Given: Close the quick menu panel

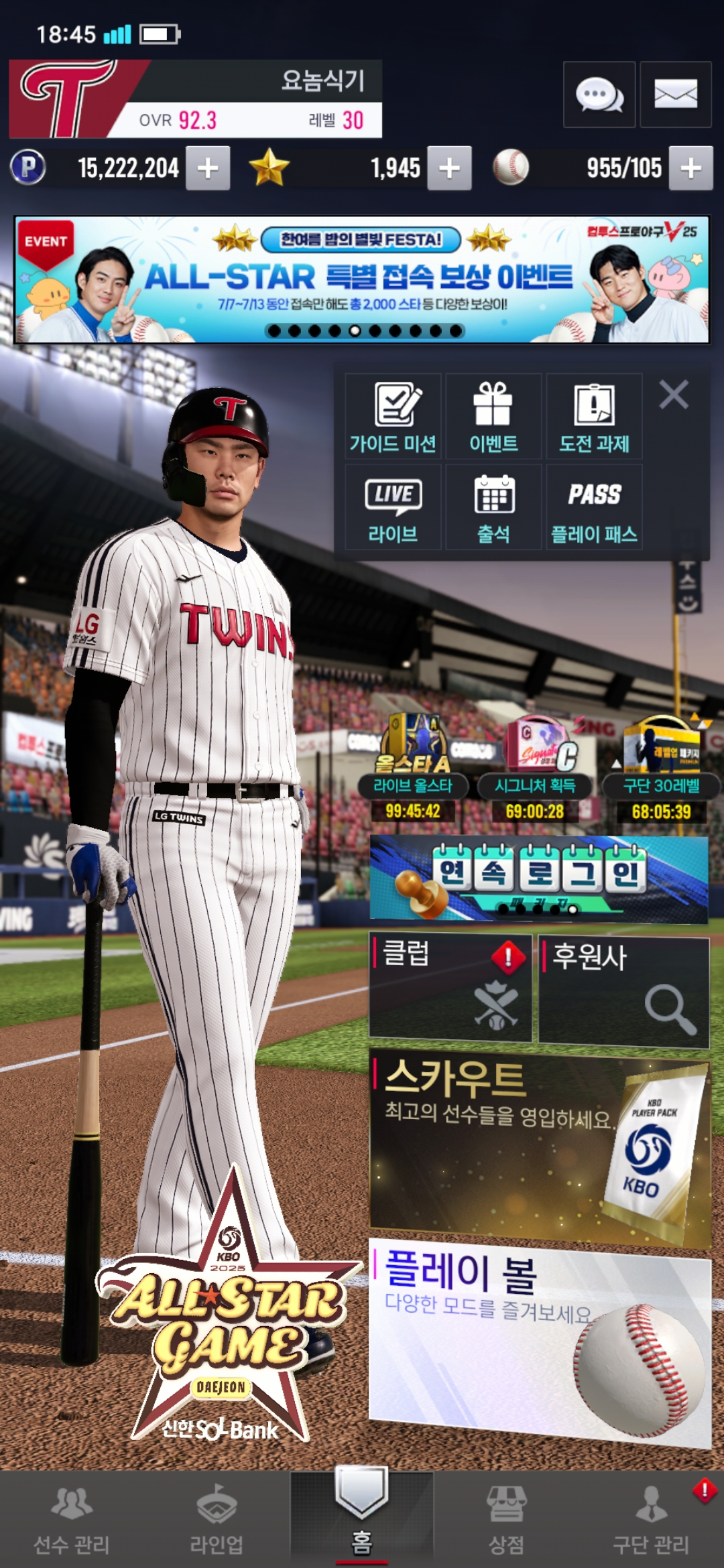Looking at the screenshot, I should pos(674,395).
